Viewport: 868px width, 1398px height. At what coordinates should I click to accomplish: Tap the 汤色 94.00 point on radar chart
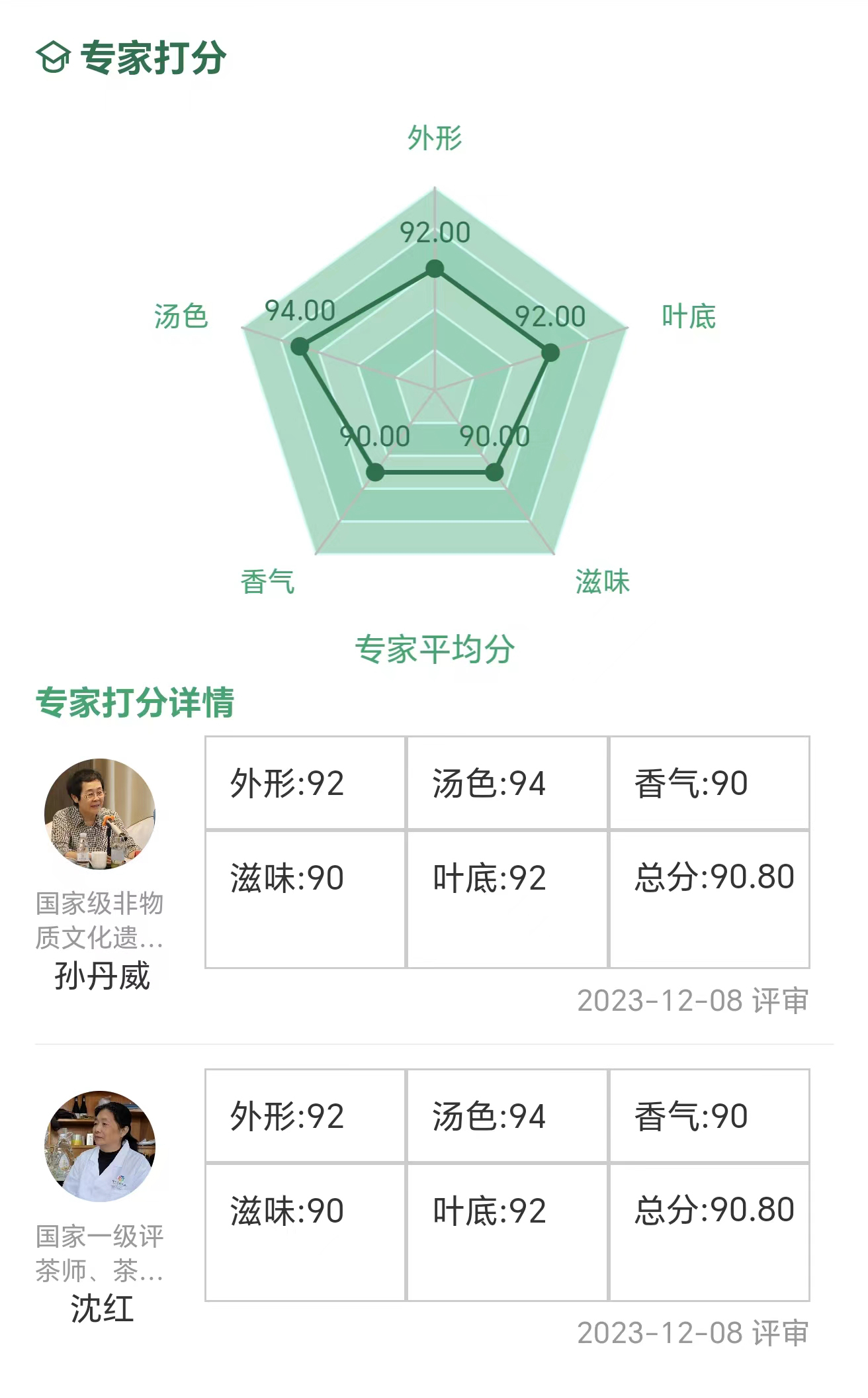[x=300, y=346]
